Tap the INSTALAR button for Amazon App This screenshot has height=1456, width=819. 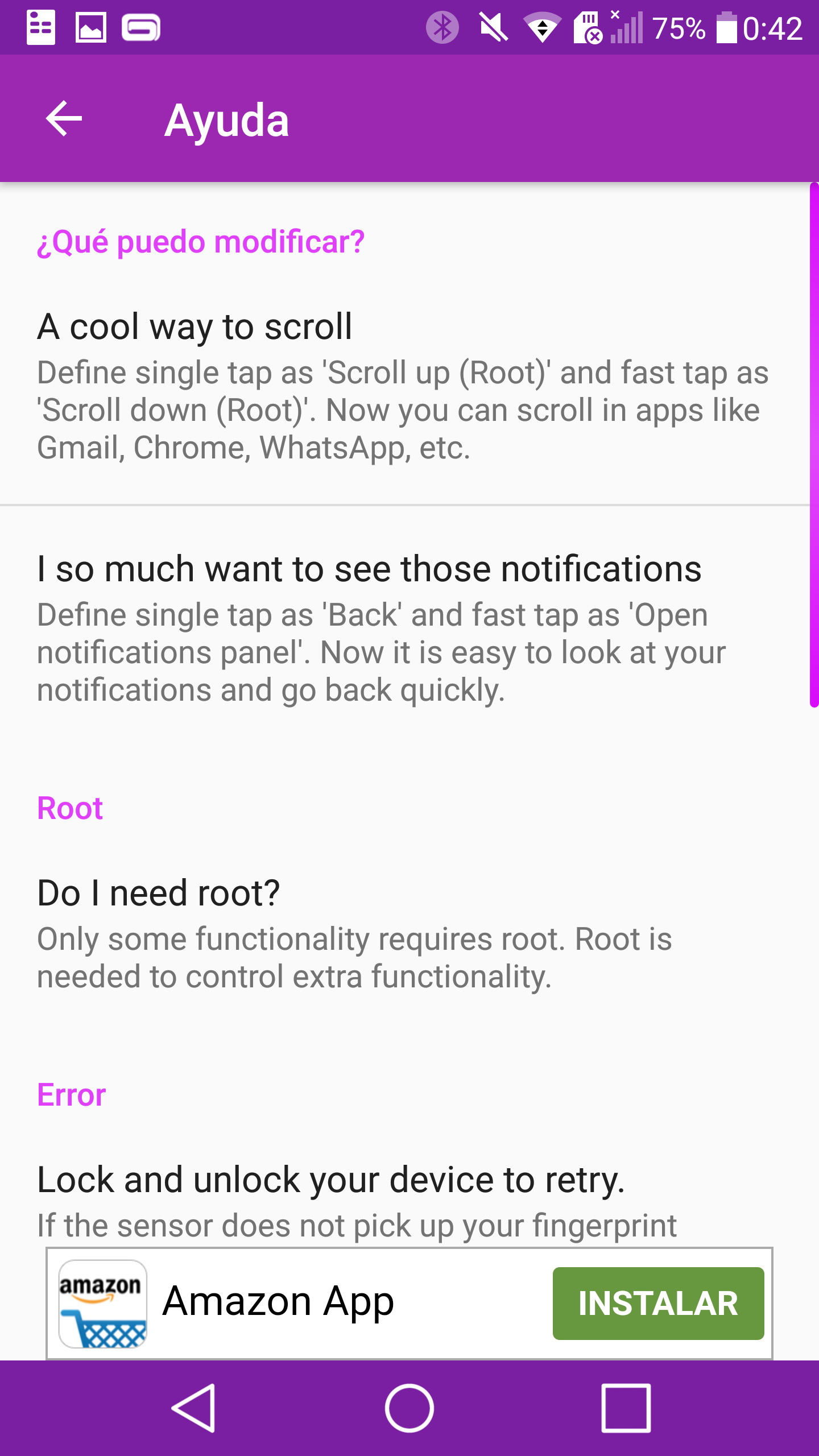click(x=657, y=1303)
